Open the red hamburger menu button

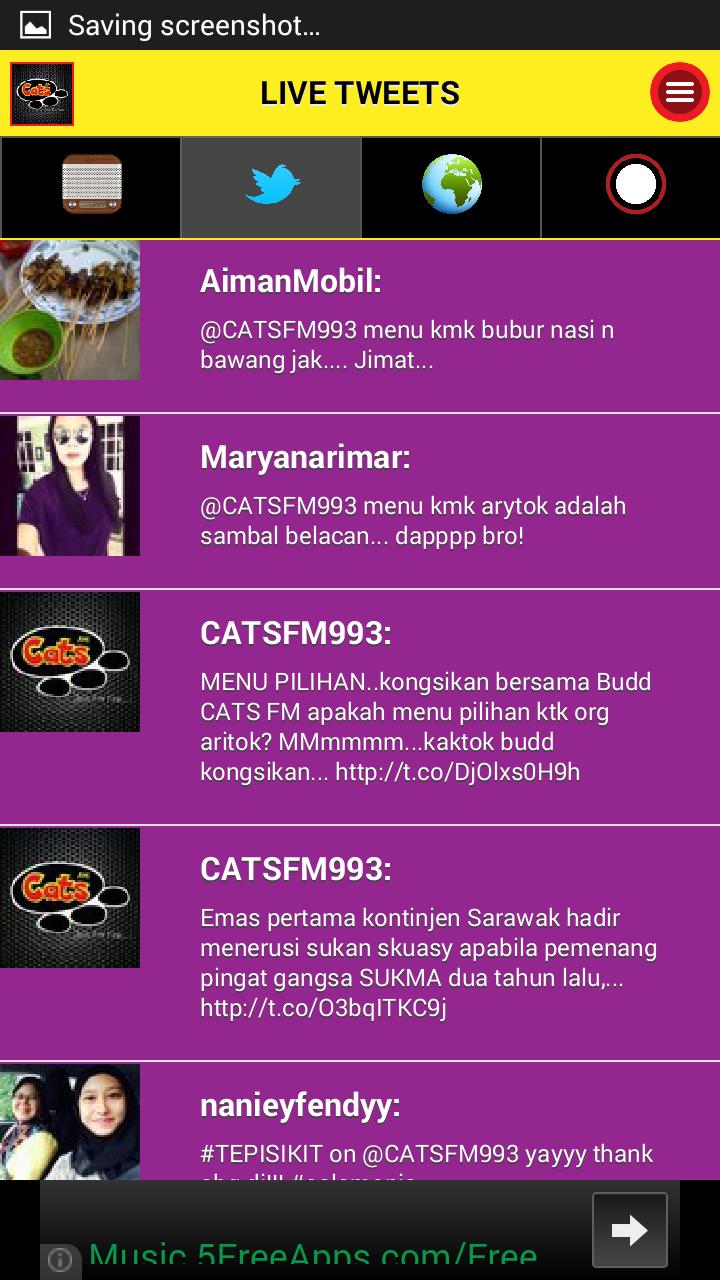click(x=679, y=93)
